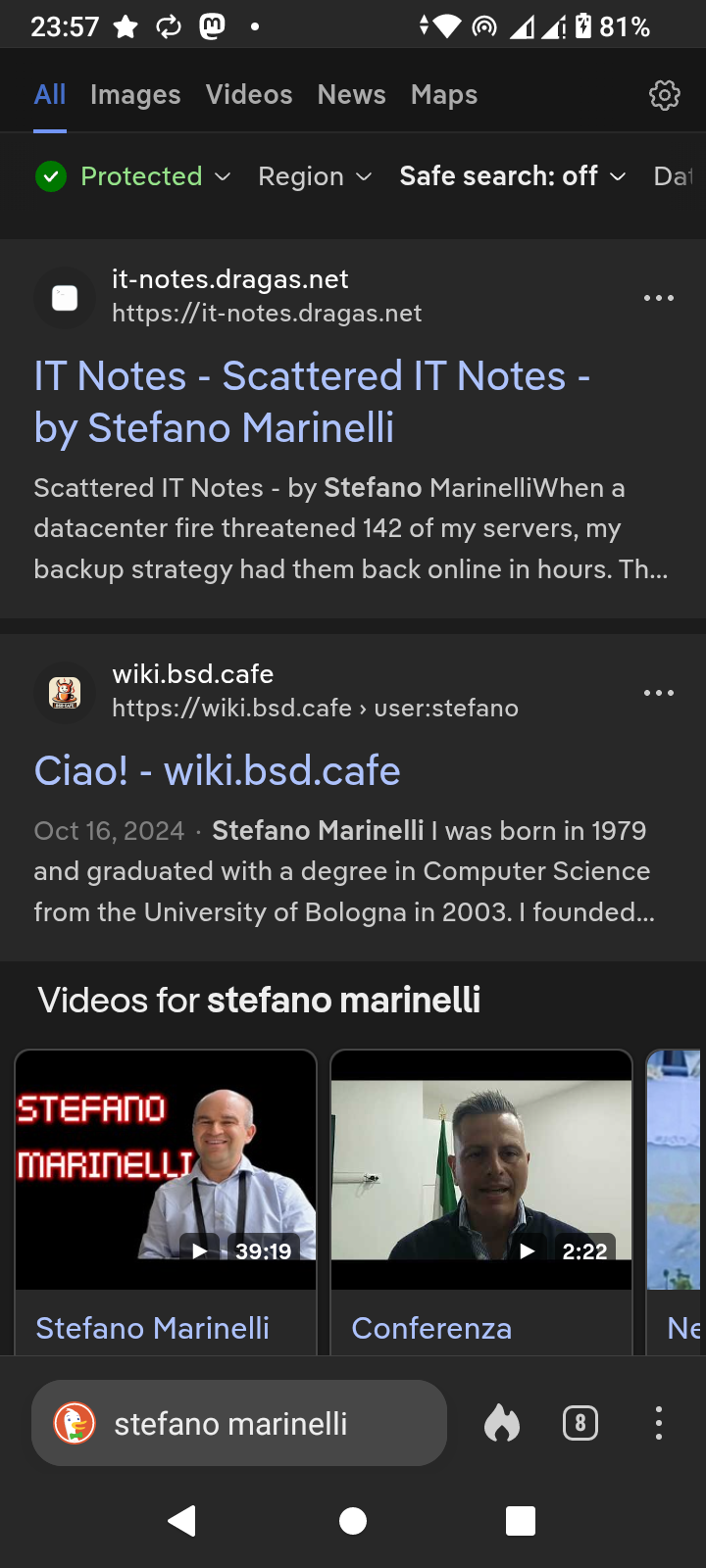The height and width of the screenshot is (1568, 706).
Task: Open the tab switcher showing 8 tabs
Action: coord(580,1423)
